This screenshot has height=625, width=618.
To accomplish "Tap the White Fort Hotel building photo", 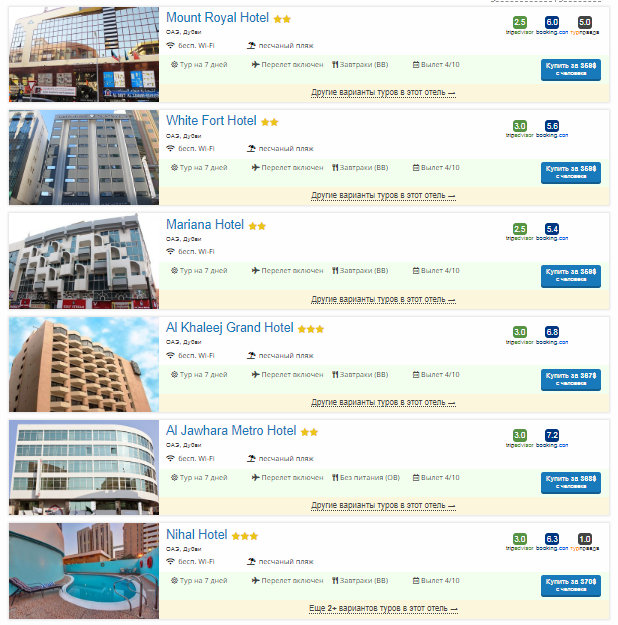I will click(84, 156).
